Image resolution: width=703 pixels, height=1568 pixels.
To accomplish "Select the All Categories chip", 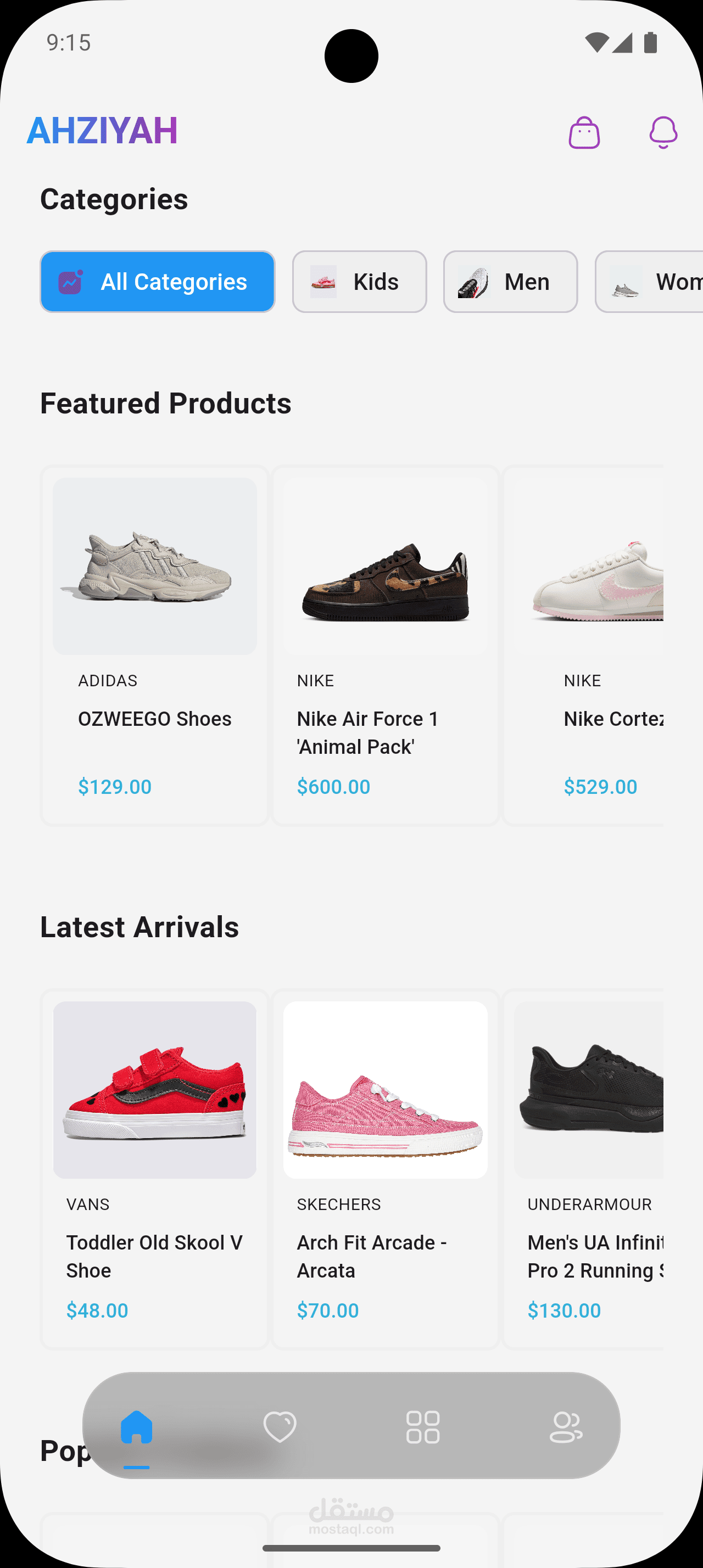I will [157, 282].
